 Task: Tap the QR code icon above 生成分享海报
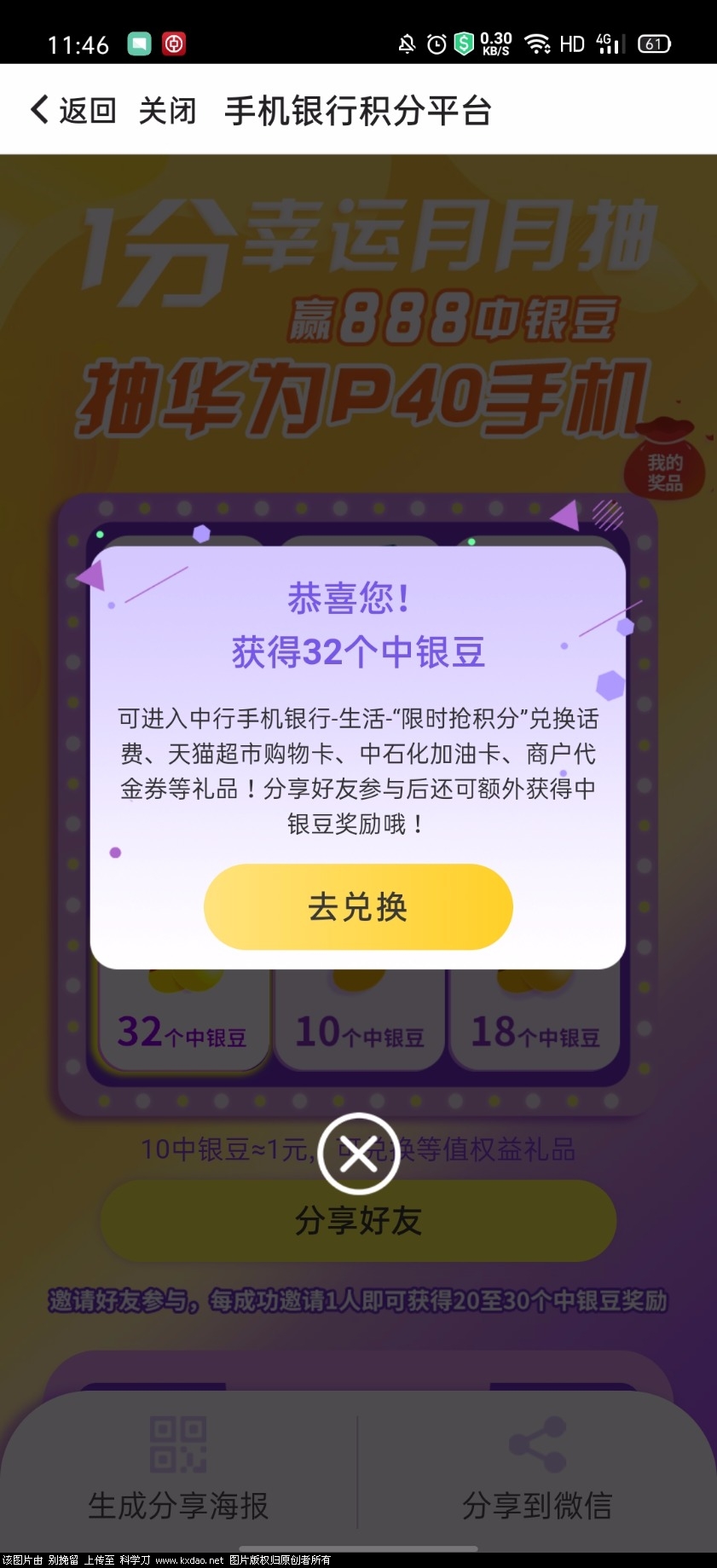click(x=178, y=1443)
